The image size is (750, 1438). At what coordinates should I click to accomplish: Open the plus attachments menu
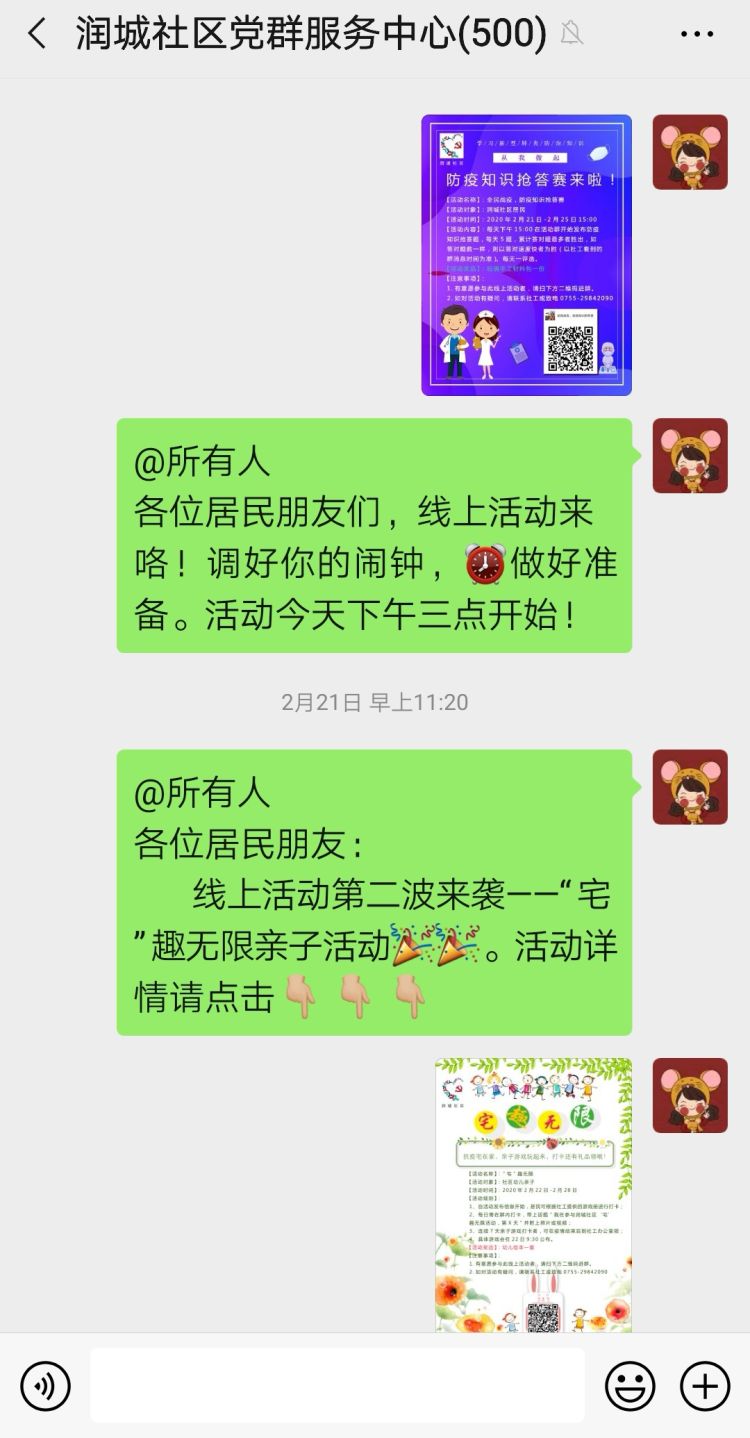(704, 1386)
